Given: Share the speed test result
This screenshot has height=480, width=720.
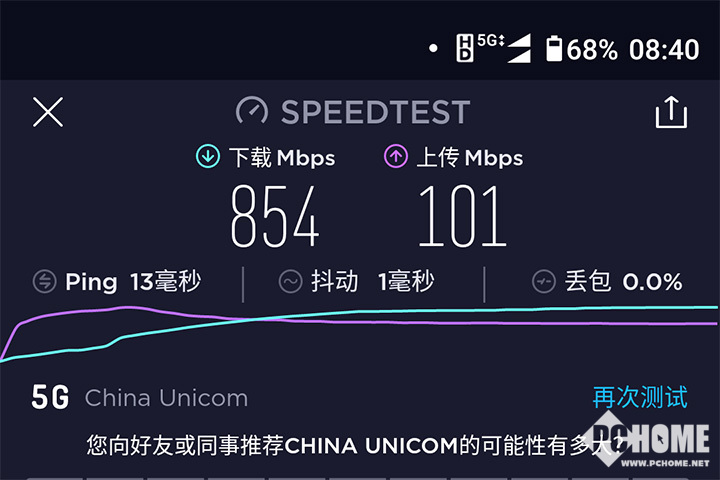Looking at the screenshot, I should (x=671, y=112).
